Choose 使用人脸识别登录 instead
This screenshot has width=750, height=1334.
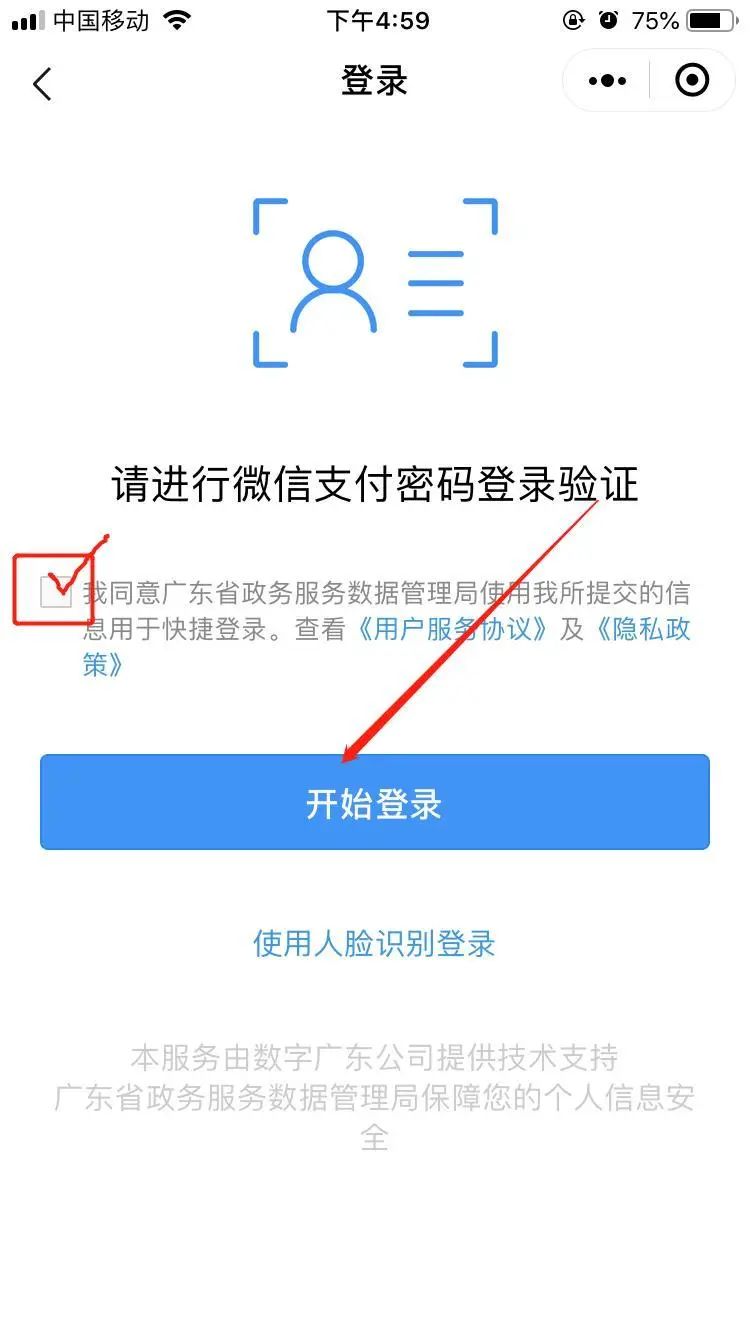click(x=374, y=943)
